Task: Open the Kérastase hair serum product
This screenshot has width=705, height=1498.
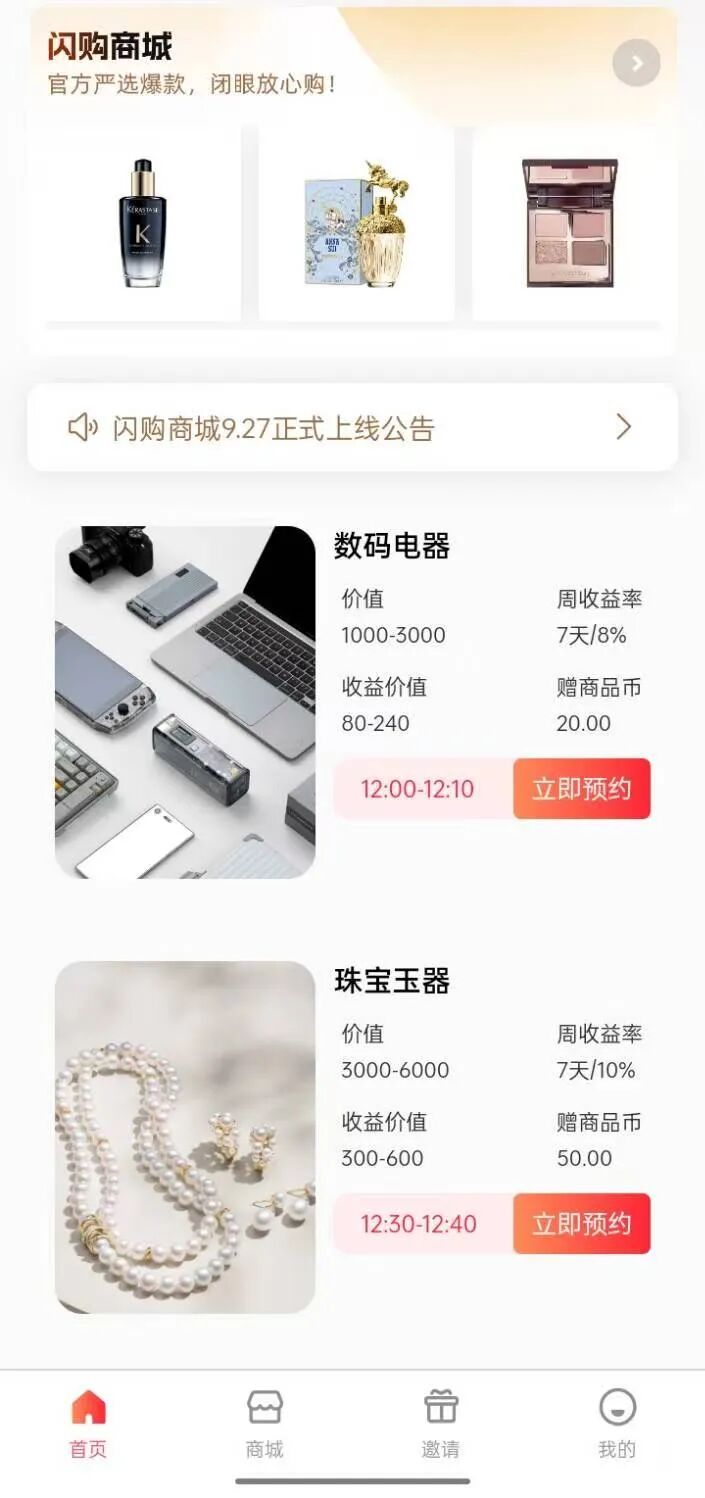Action: click(142, 223)
